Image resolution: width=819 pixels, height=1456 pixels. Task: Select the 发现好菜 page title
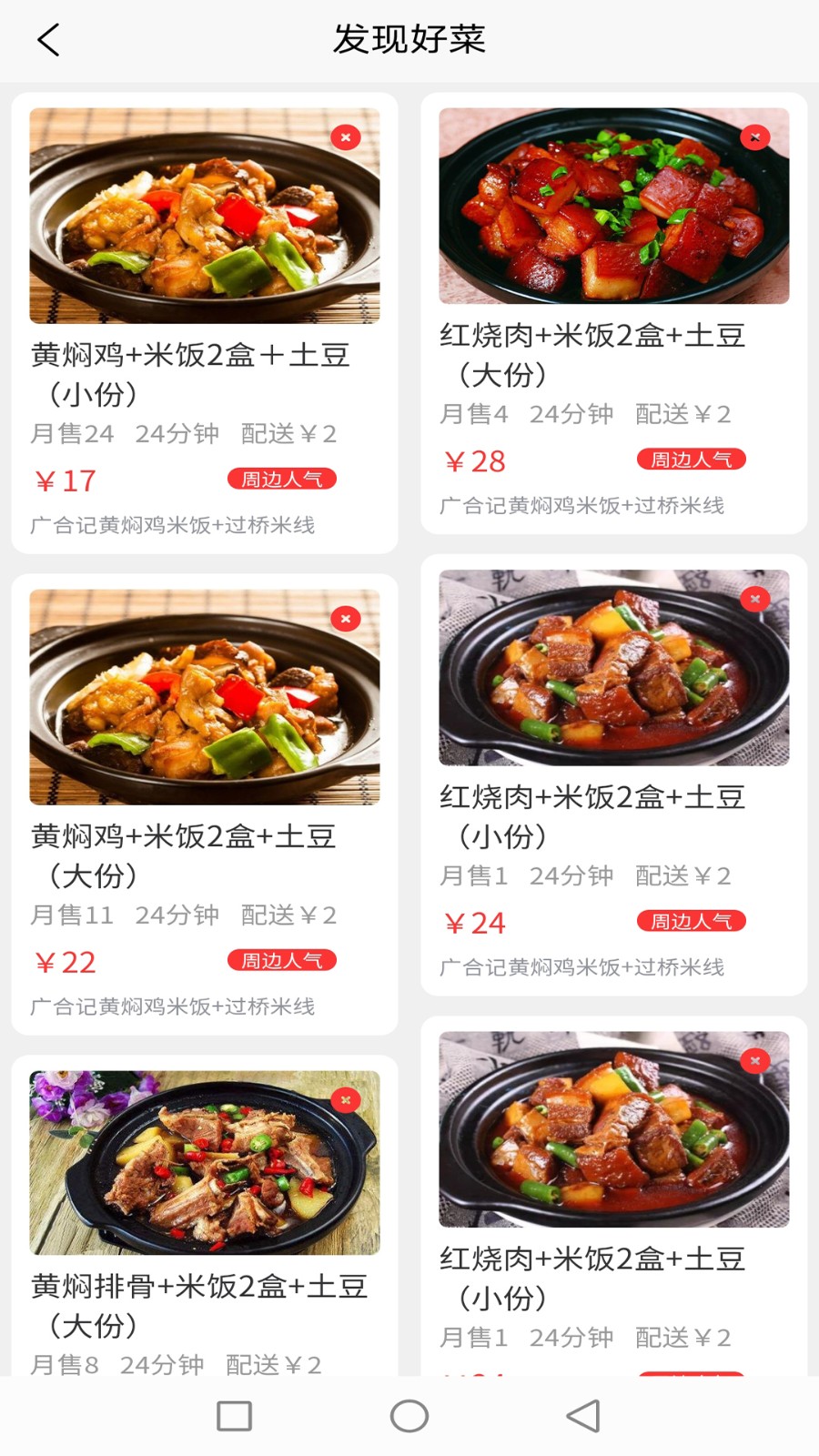click(409, 40)
